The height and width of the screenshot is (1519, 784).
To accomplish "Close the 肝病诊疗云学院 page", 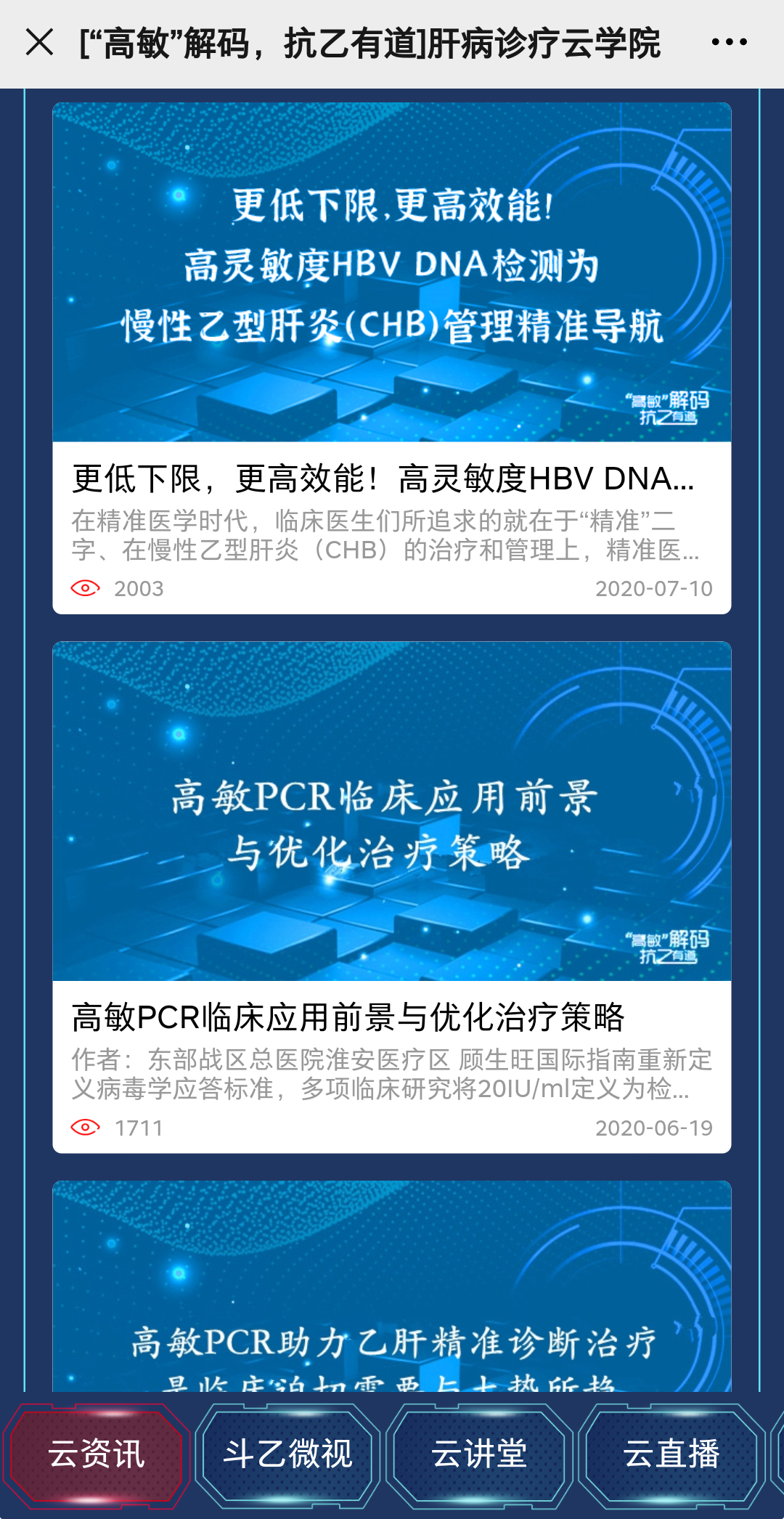I will point(39,42).
